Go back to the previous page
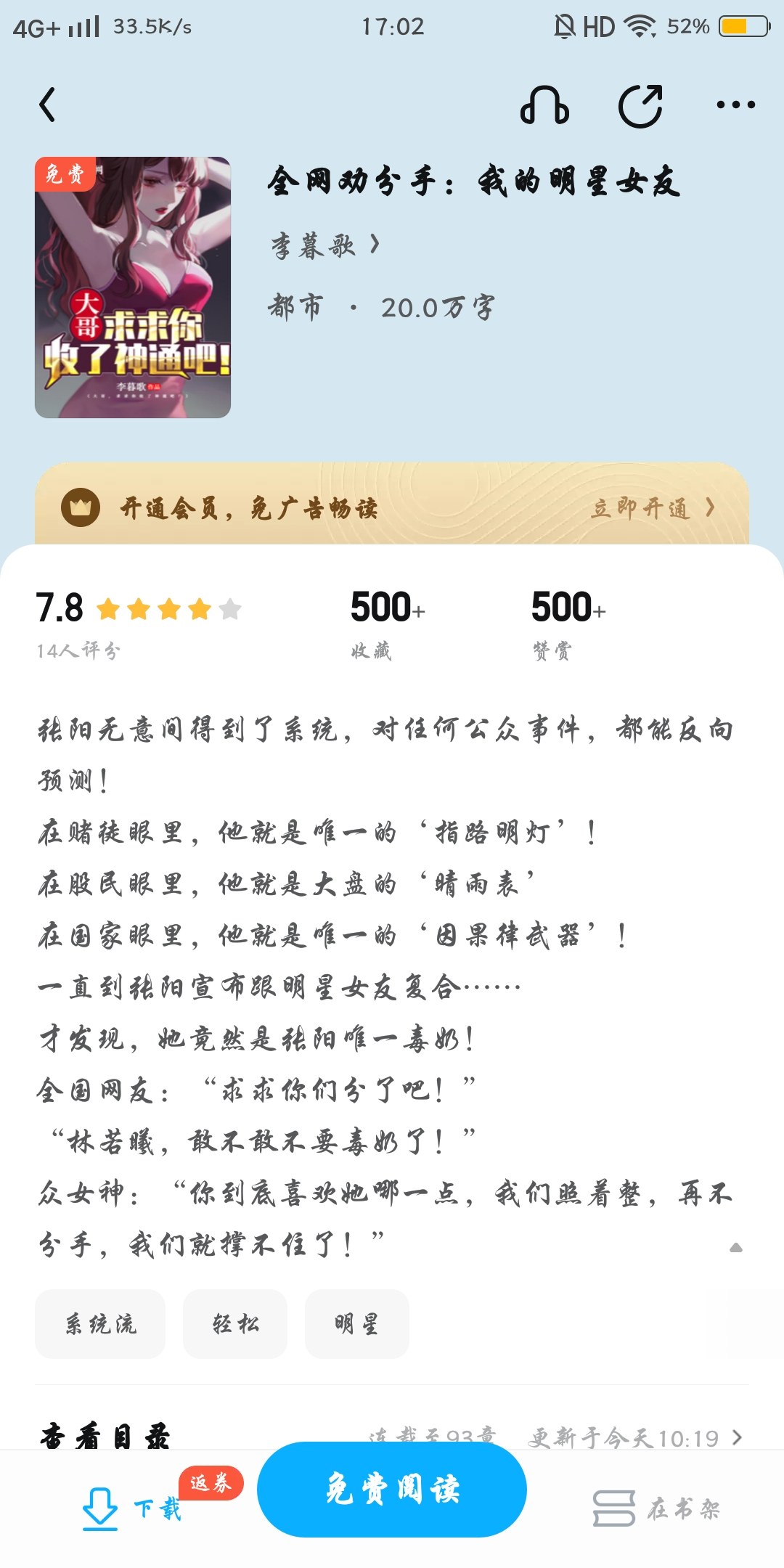This screenshot has width=784, height=1568. click(x=48, y=105)
